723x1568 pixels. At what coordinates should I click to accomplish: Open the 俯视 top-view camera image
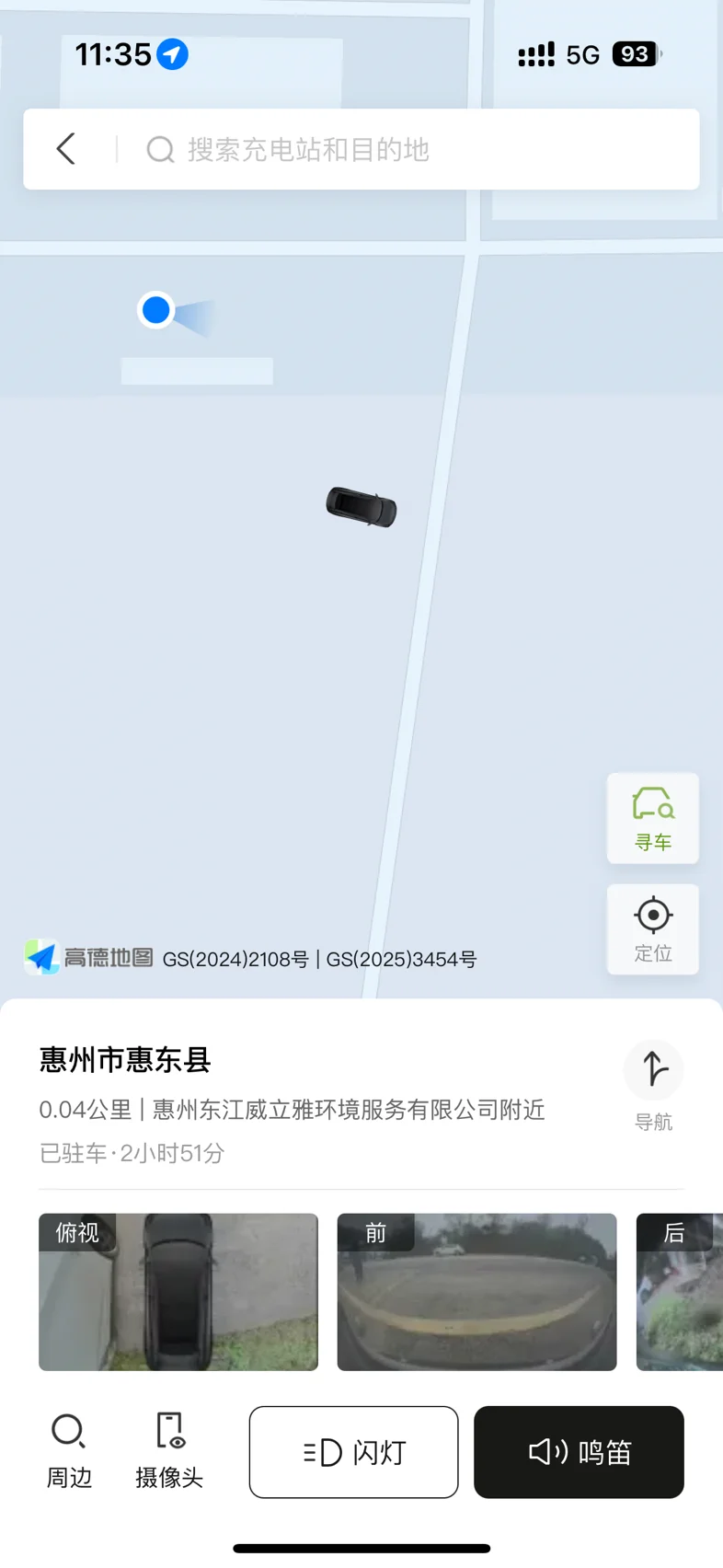[178, 1292]
